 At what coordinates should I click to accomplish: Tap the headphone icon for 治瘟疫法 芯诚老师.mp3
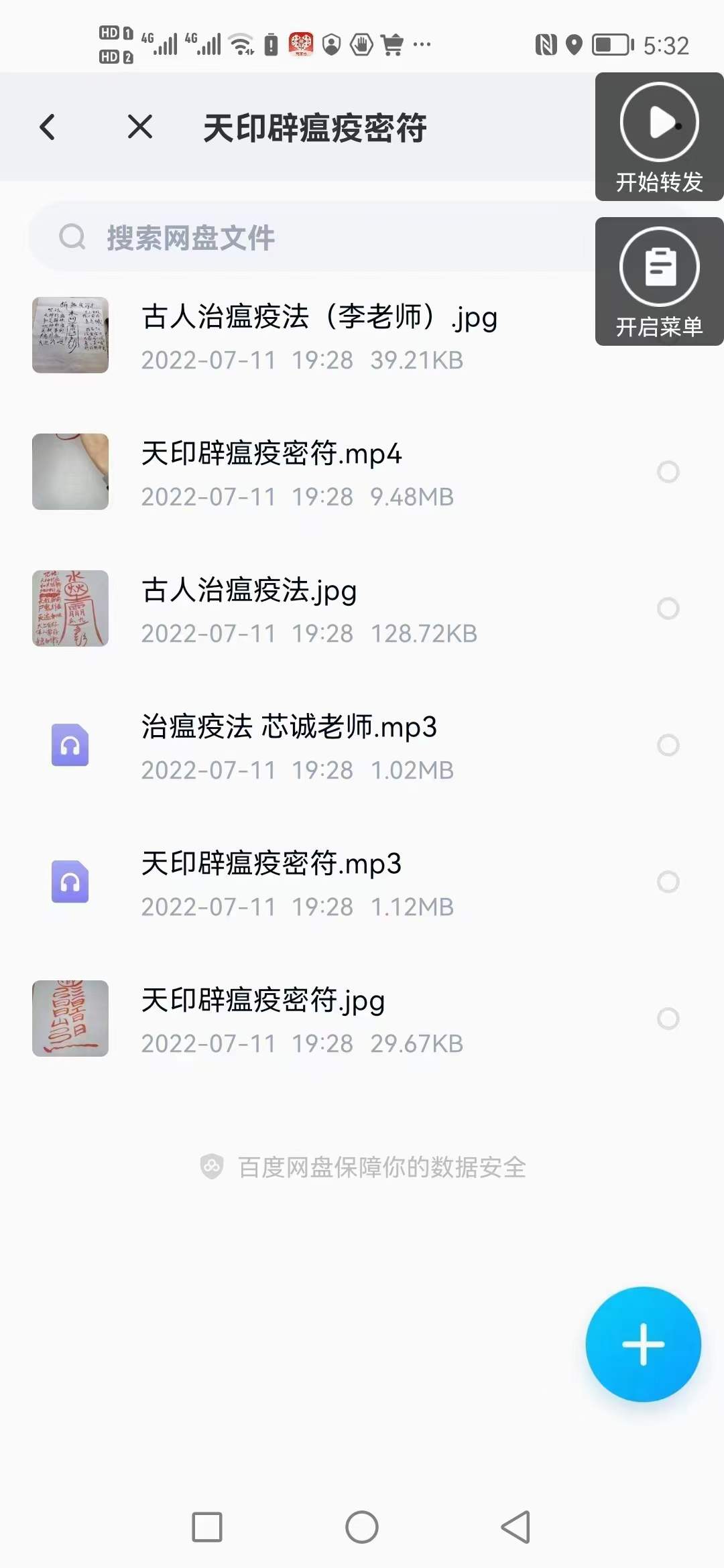point(70,745)
